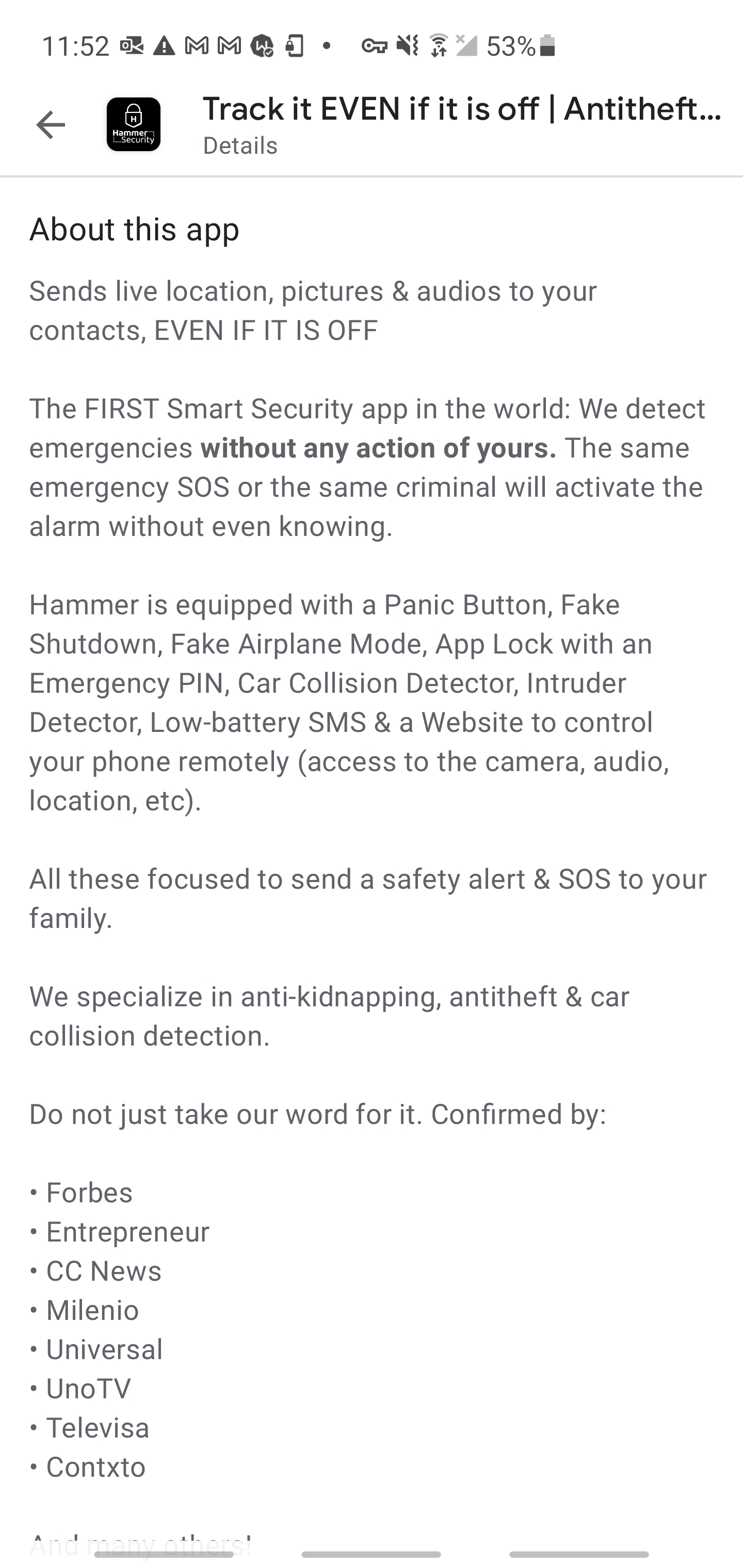Go back from the app details page
Image resolution: width=743 pixels, height=1568 pixels.
click(51, 125)
